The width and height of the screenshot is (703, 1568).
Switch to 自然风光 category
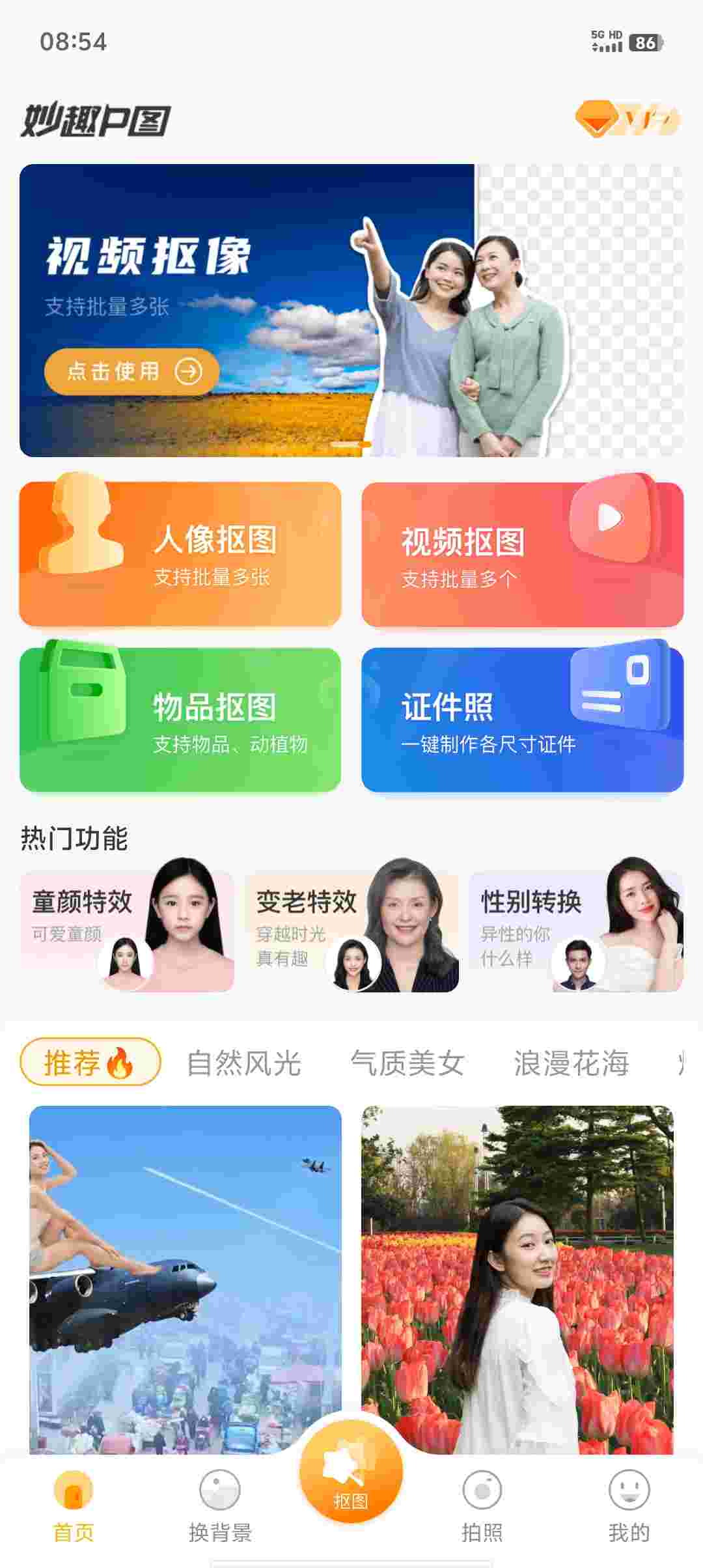[243, 1063]
